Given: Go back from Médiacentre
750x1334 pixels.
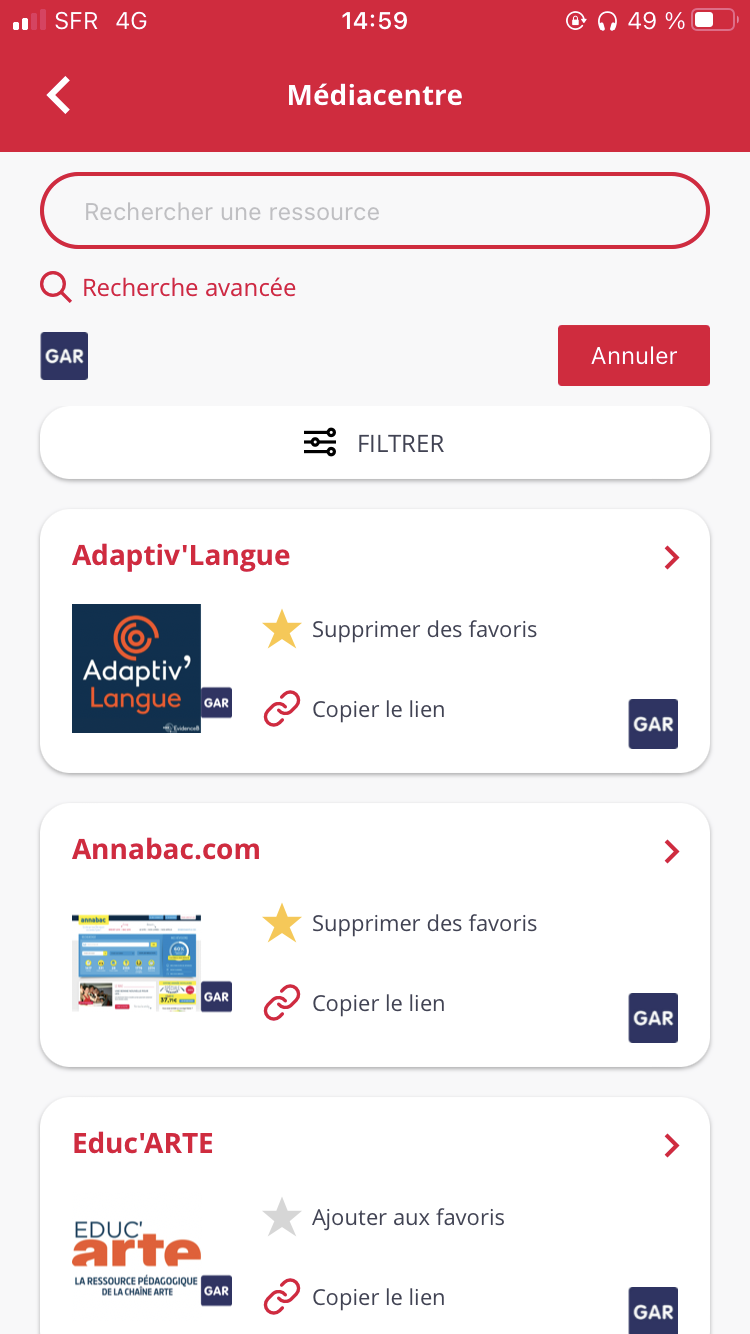Looking at the screenshot, I should (x=58, y=96).
